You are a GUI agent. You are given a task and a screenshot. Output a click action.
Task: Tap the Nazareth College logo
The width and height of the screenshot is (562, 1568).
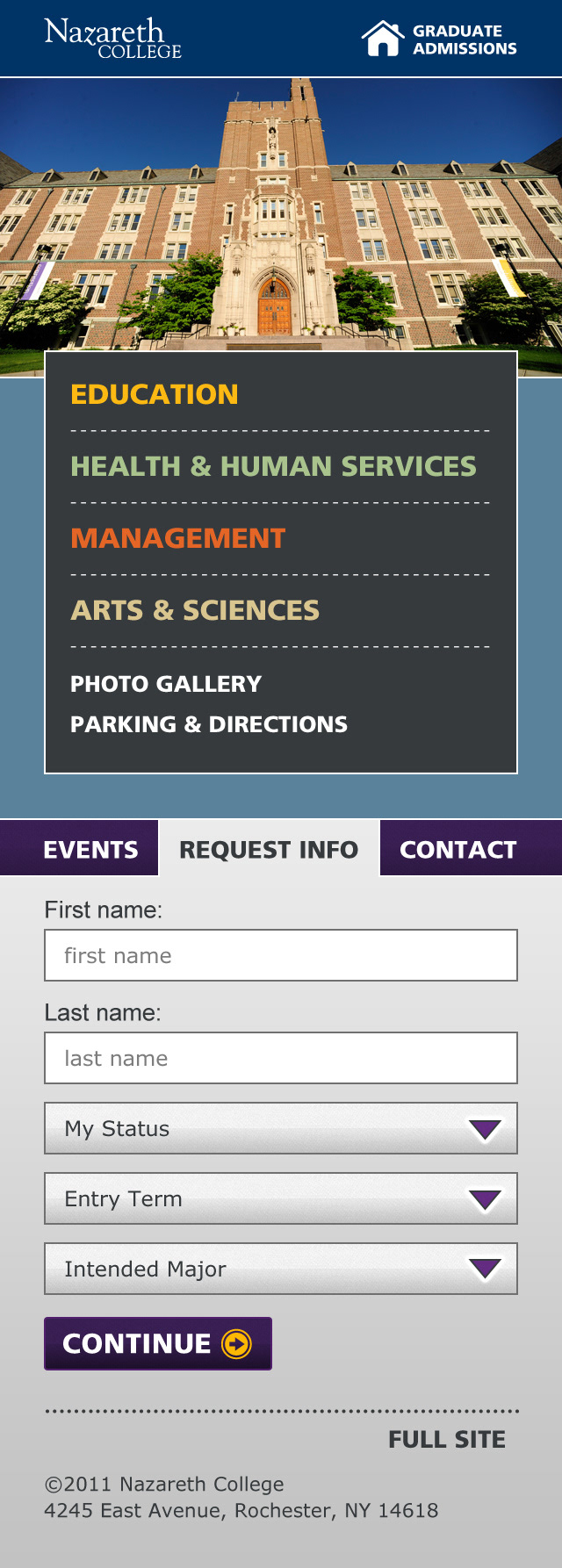113,39
